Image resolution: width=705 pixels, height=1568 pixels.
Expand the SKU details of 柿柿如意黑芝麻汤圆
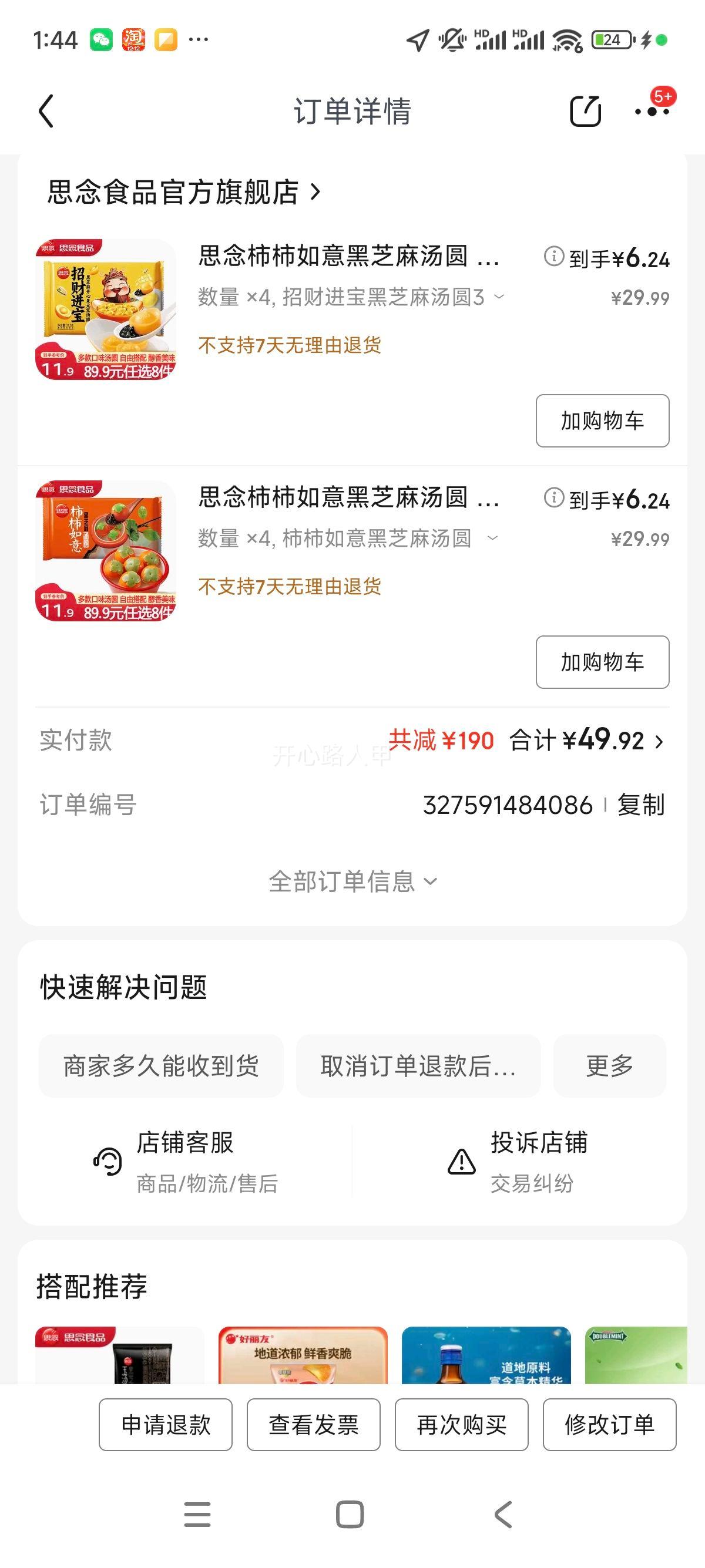click(493, 539)
